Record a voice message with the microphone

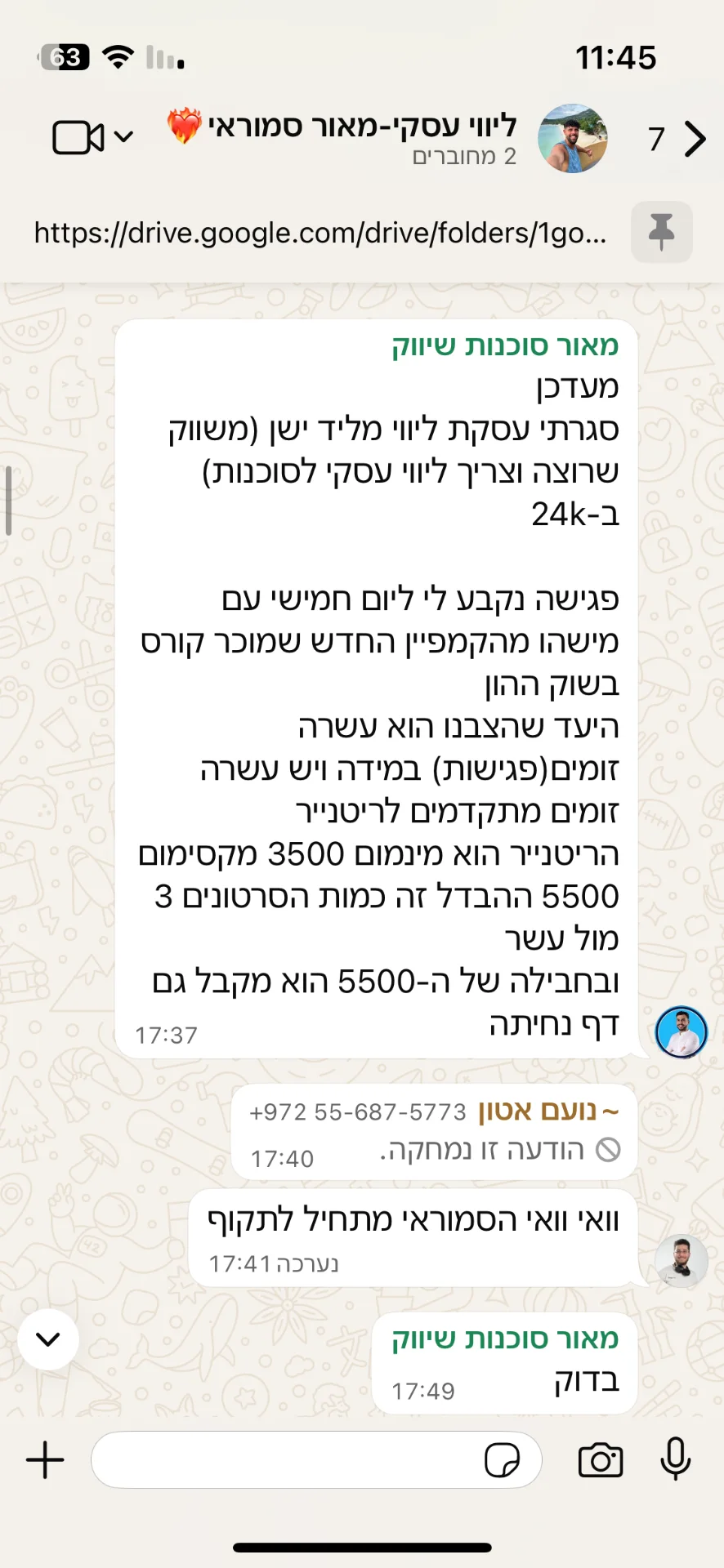(675, 1459)
